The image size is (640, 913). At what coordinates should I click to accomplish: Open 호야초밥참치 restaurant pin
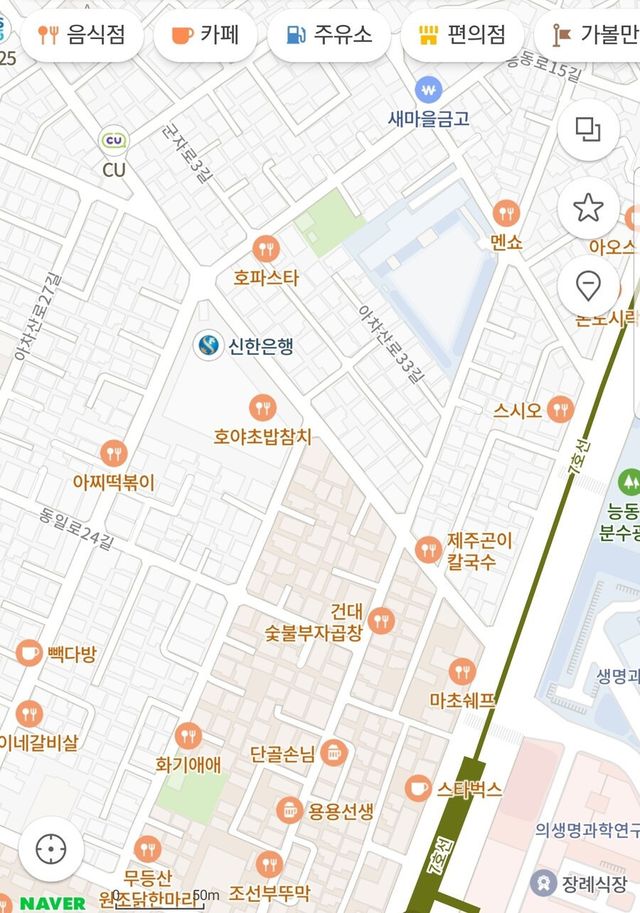(262, 408)
